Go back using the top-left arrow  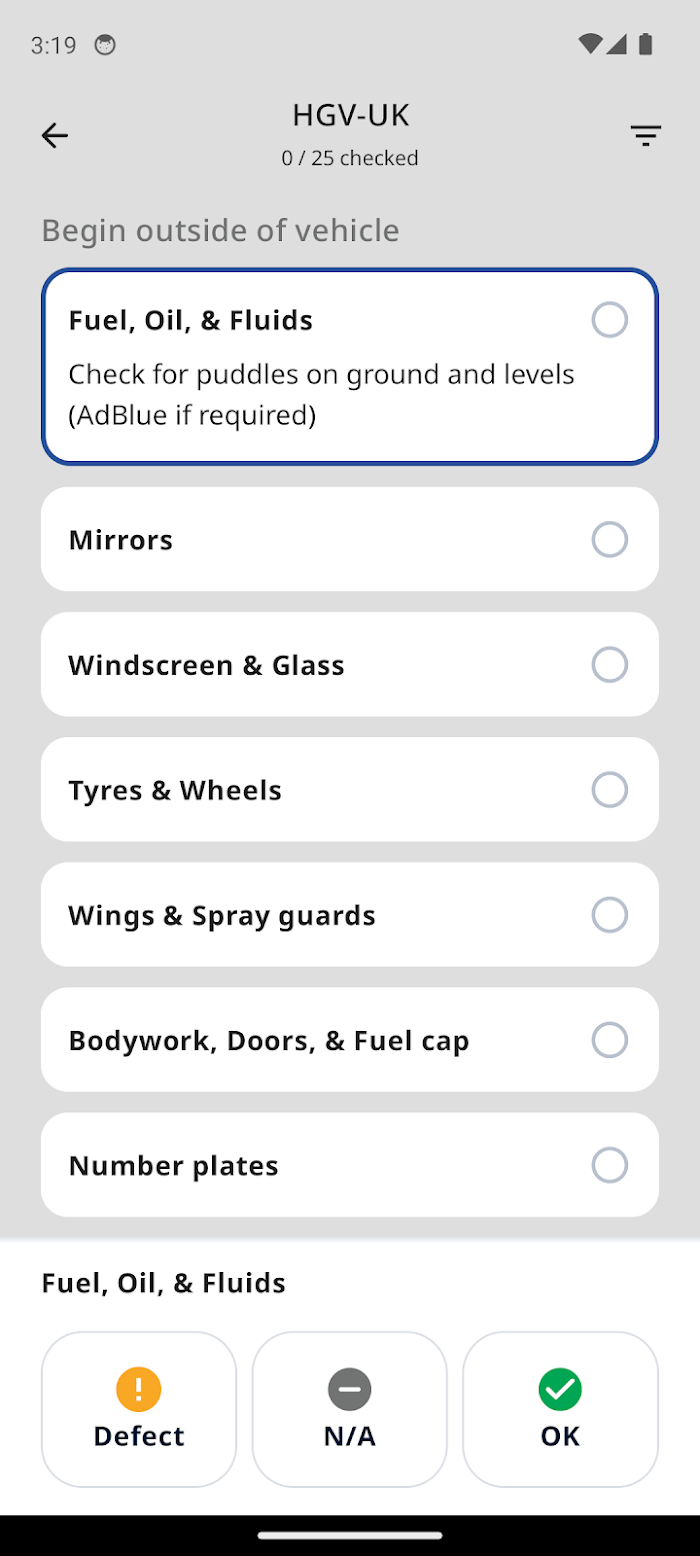[55, 136]
